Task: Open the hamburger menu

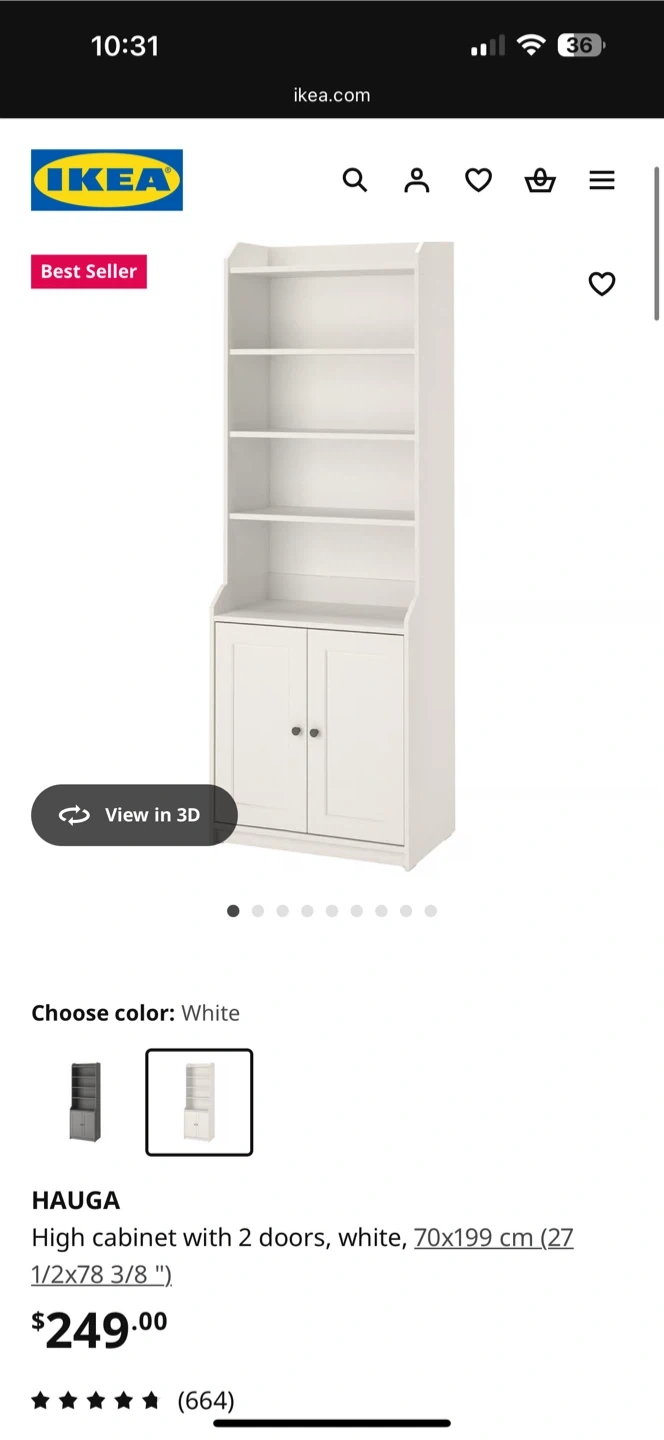Action: point(602,180)
